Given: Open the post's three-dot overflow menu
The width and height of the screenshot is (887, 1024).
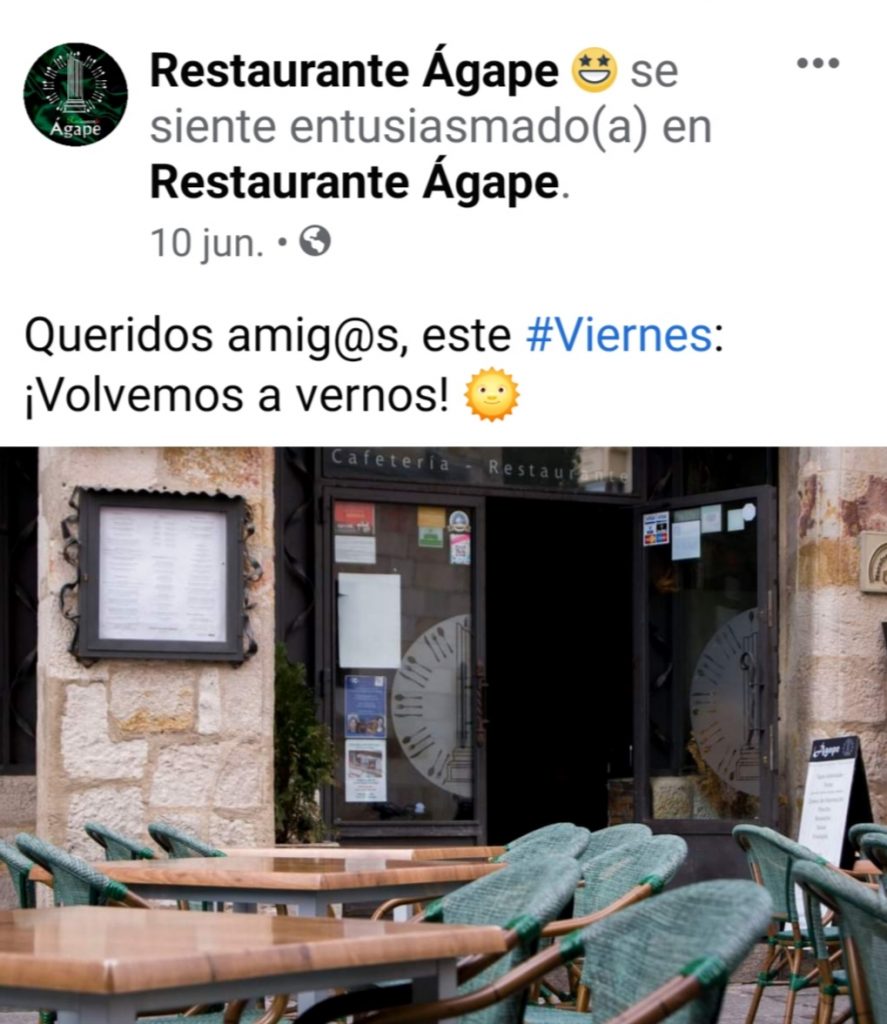Looking at the screenshot, I should coord(817,62).
